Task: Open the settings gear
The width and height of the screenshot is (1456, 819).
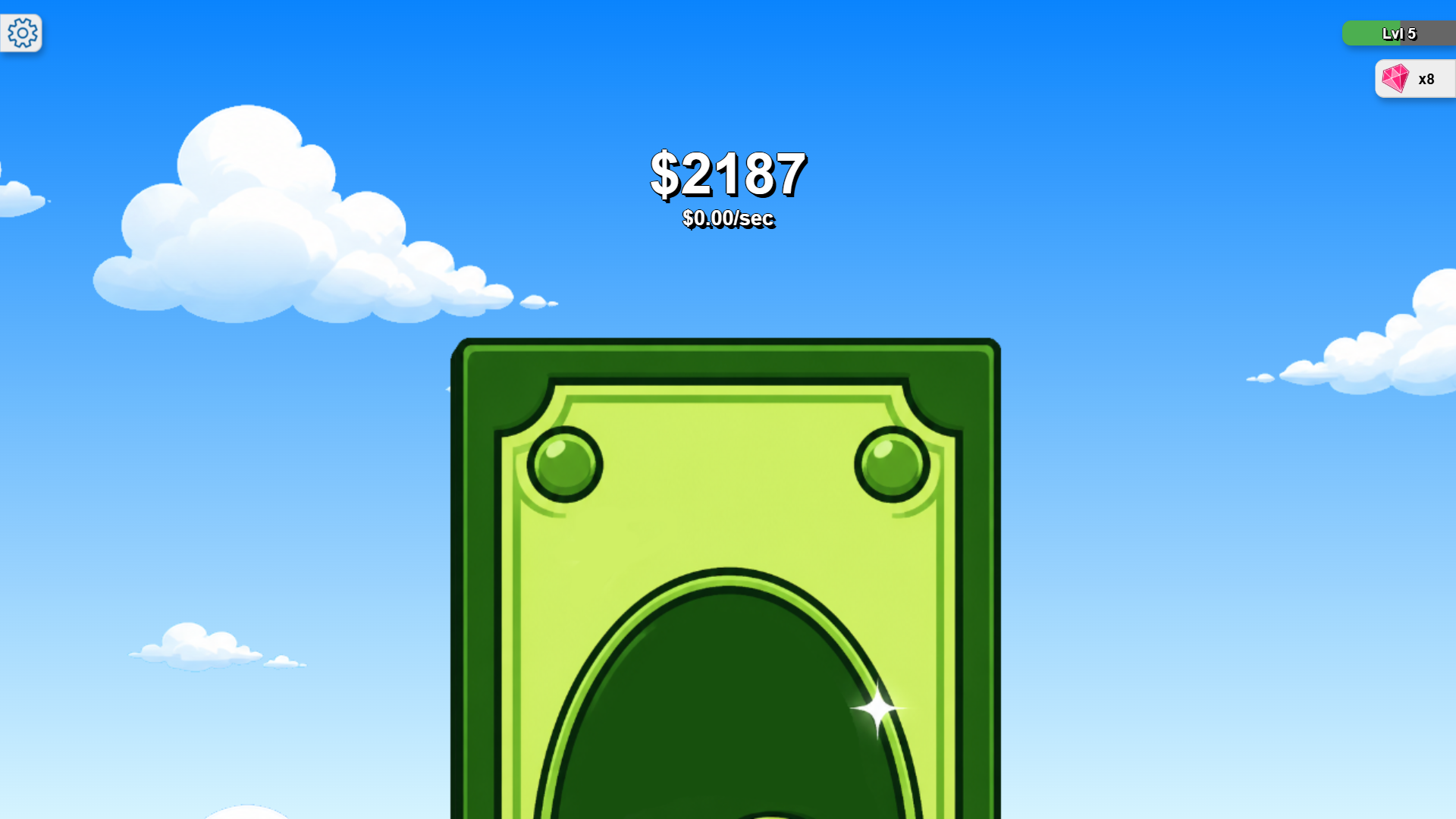Action: 21,33
